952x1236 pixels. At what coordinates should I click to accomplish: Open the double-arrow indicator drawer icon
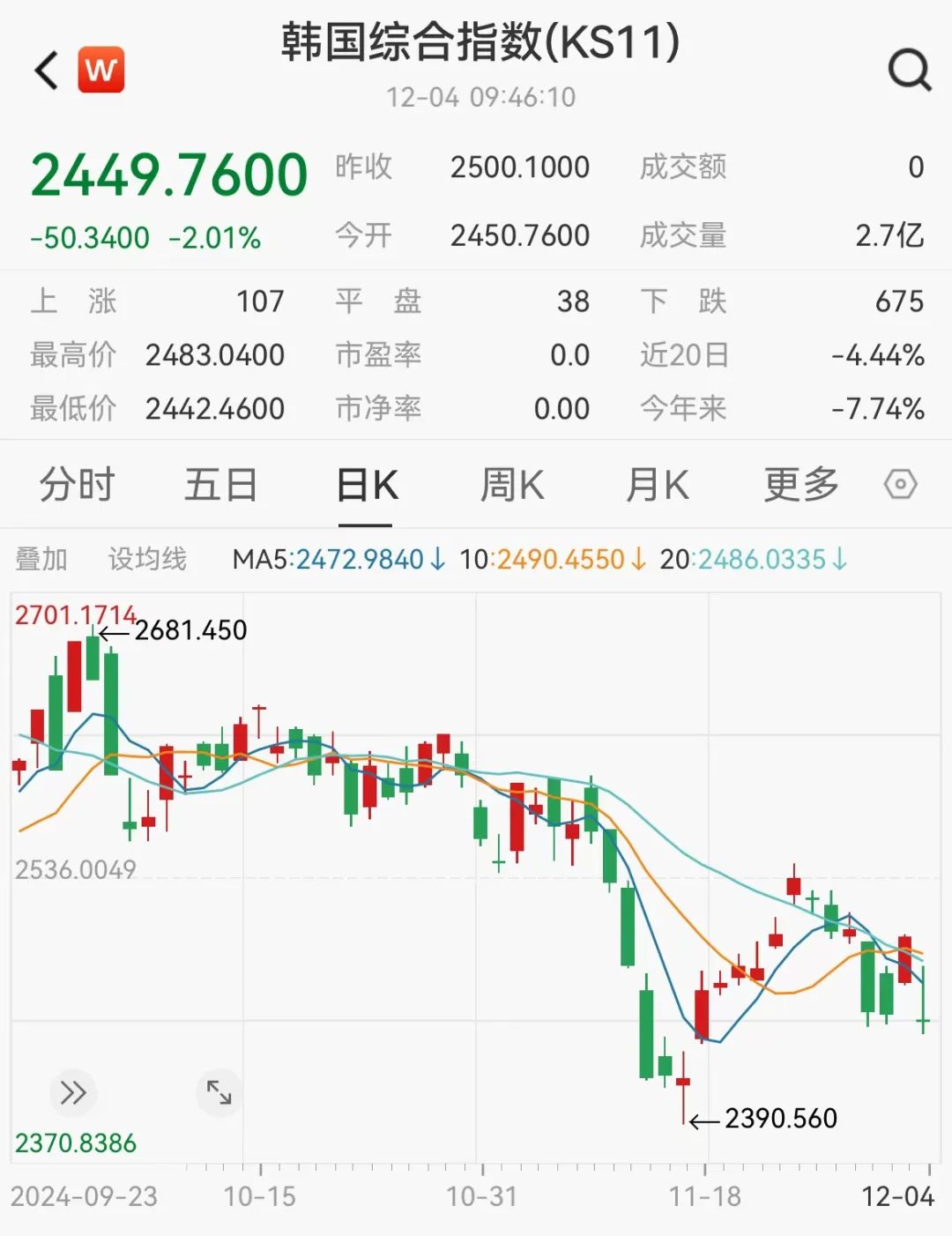tap(73, 1092)
